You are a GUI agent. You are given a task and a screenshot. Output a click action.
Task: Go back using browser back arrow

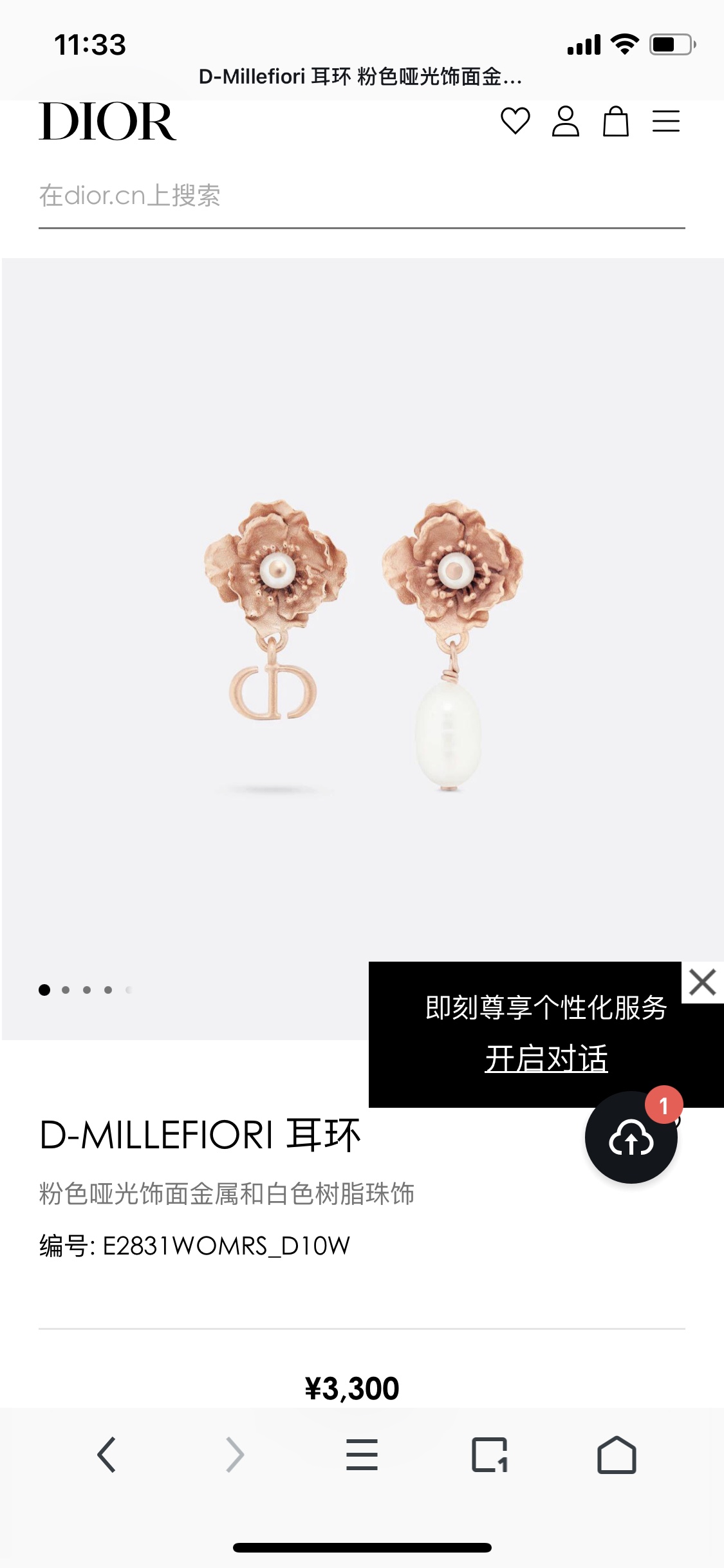(x=107, y=1455)
